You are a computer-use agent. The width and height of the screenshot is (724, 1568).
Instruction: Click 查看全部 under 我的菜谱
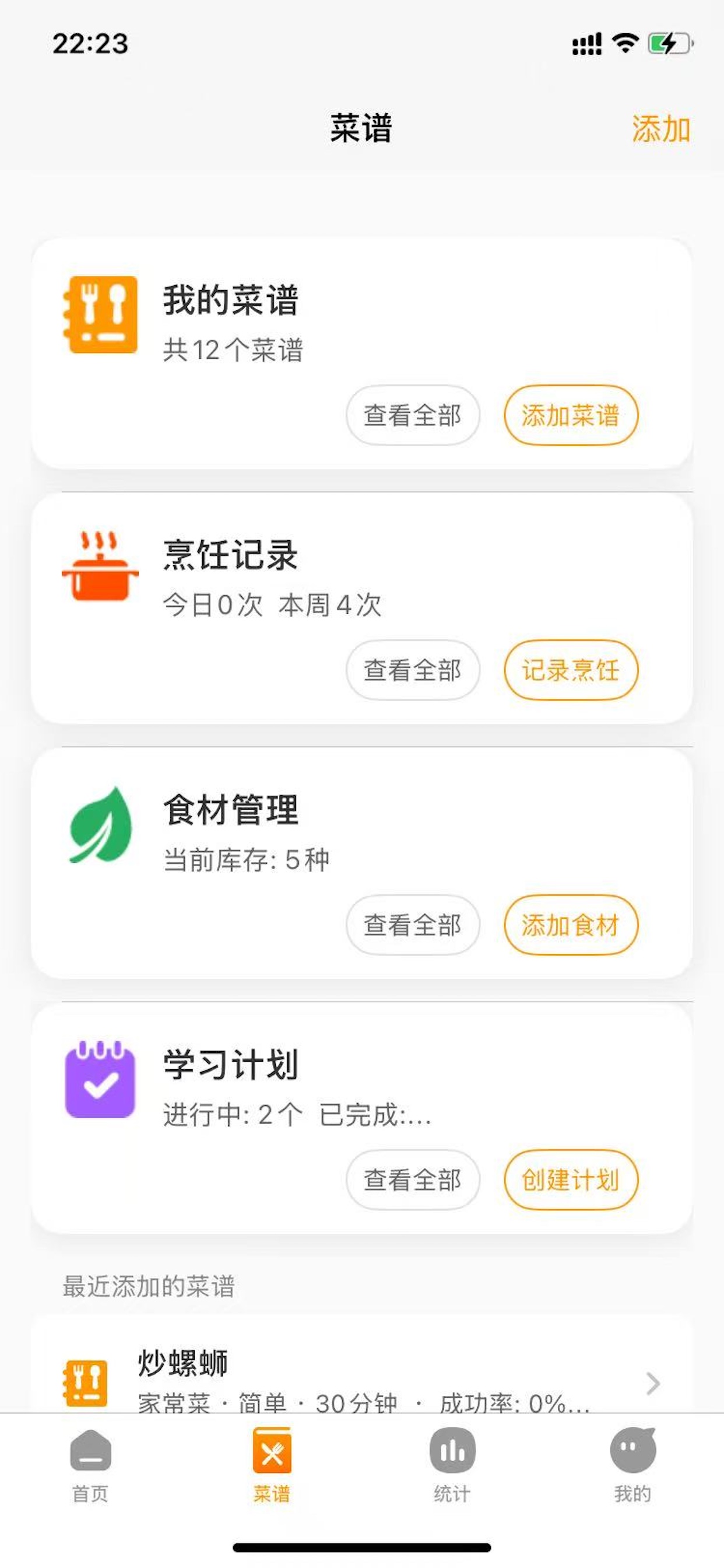coord(413,414)
